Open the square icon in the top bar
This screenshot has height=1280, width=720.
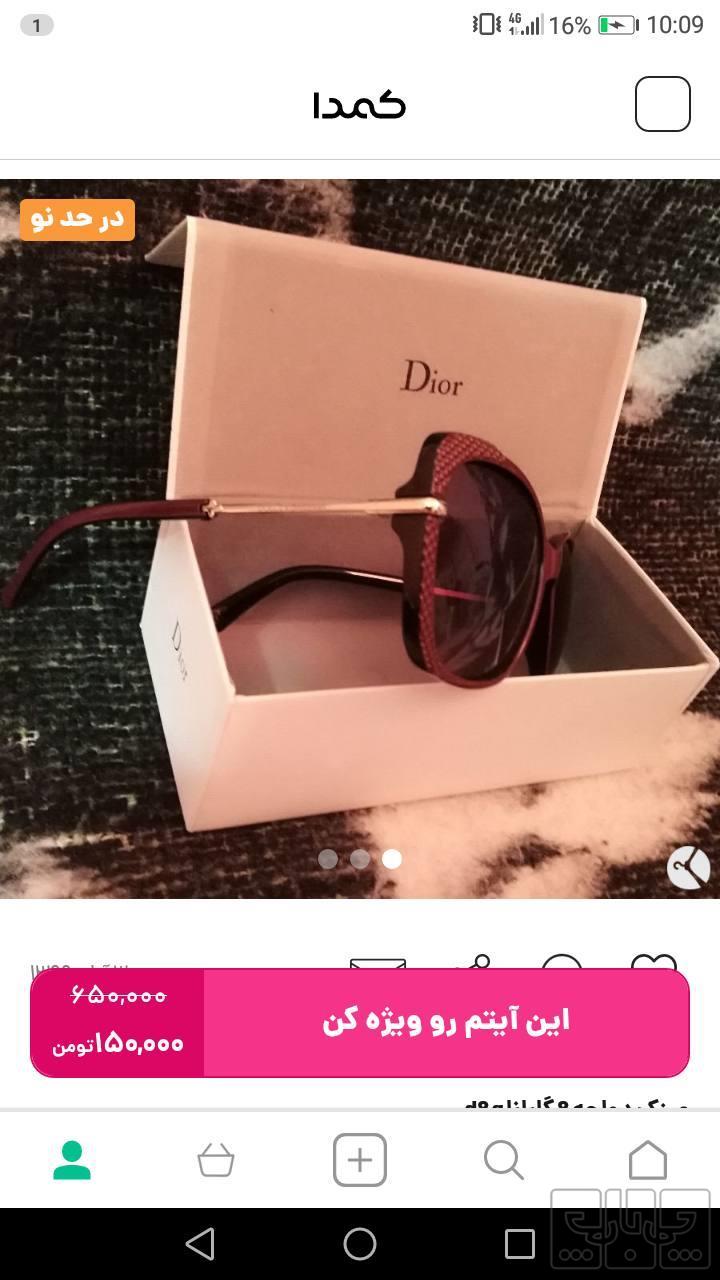(x=662, y=104)
